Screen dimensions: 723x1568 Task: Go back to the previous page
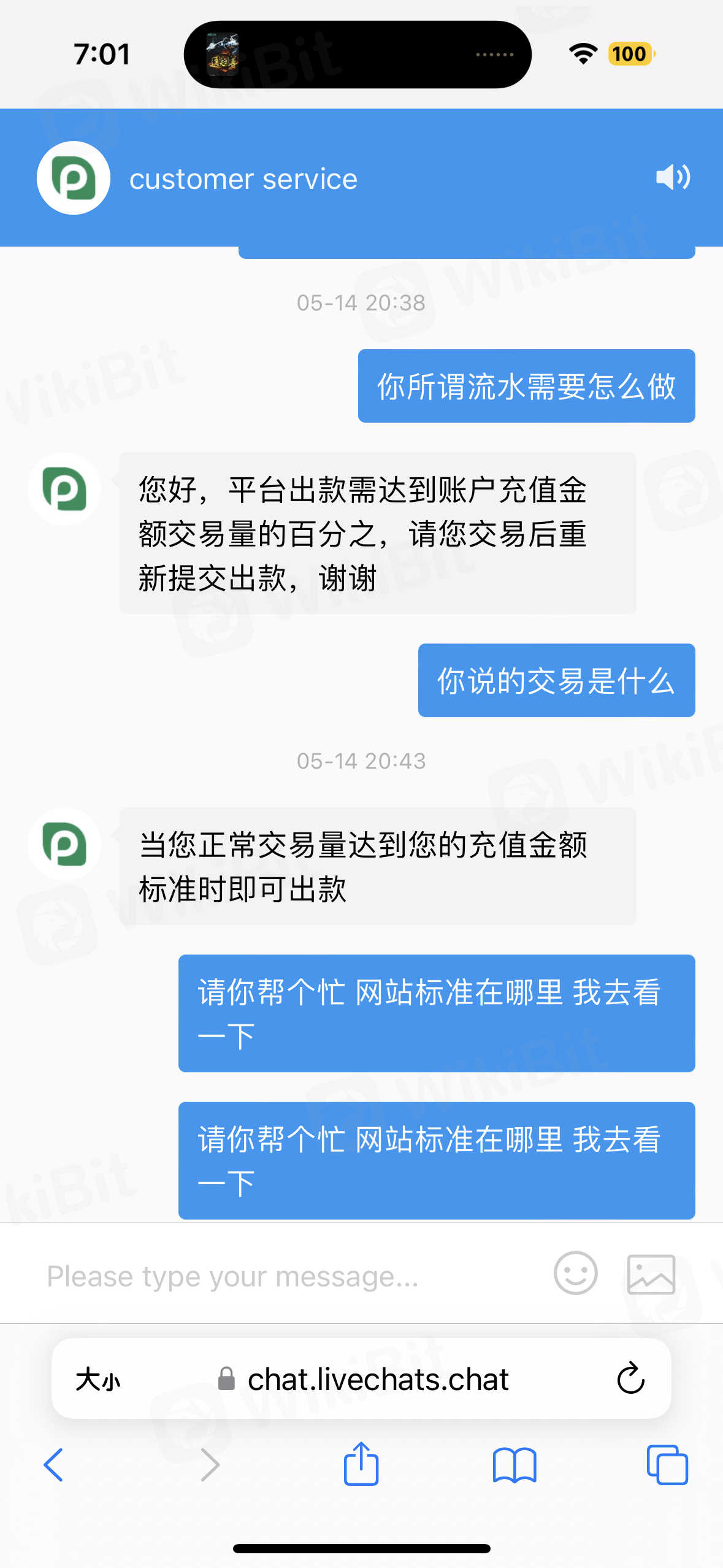(x=54, y=1465)
